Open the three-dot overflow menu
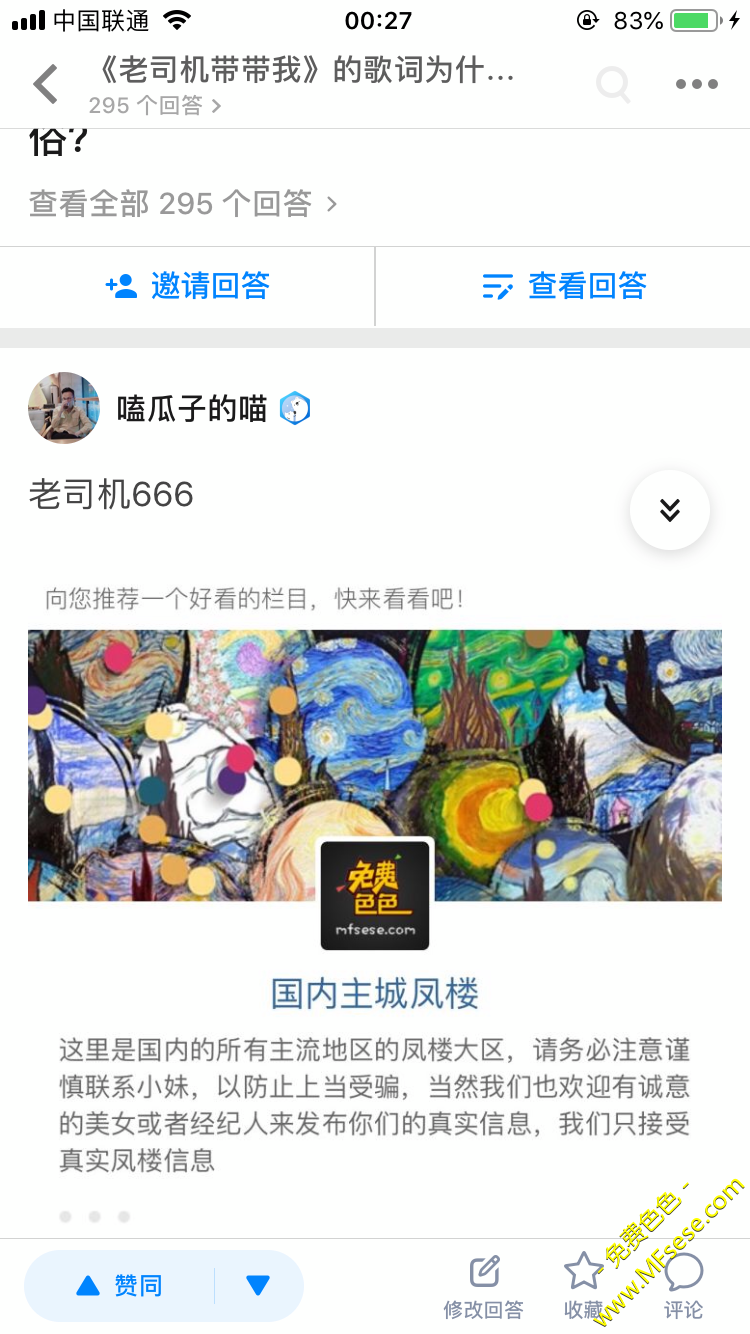The image size is (750, 1334). 697,85
